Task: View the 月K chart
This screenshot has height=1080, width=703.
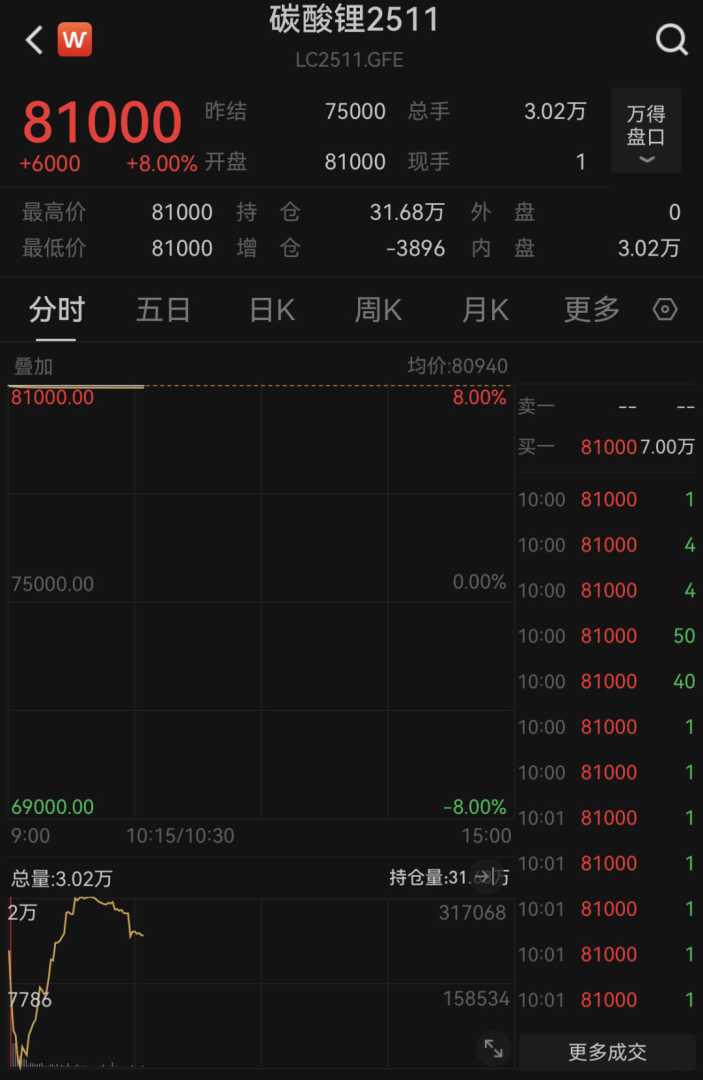Action: click(485, 310)
